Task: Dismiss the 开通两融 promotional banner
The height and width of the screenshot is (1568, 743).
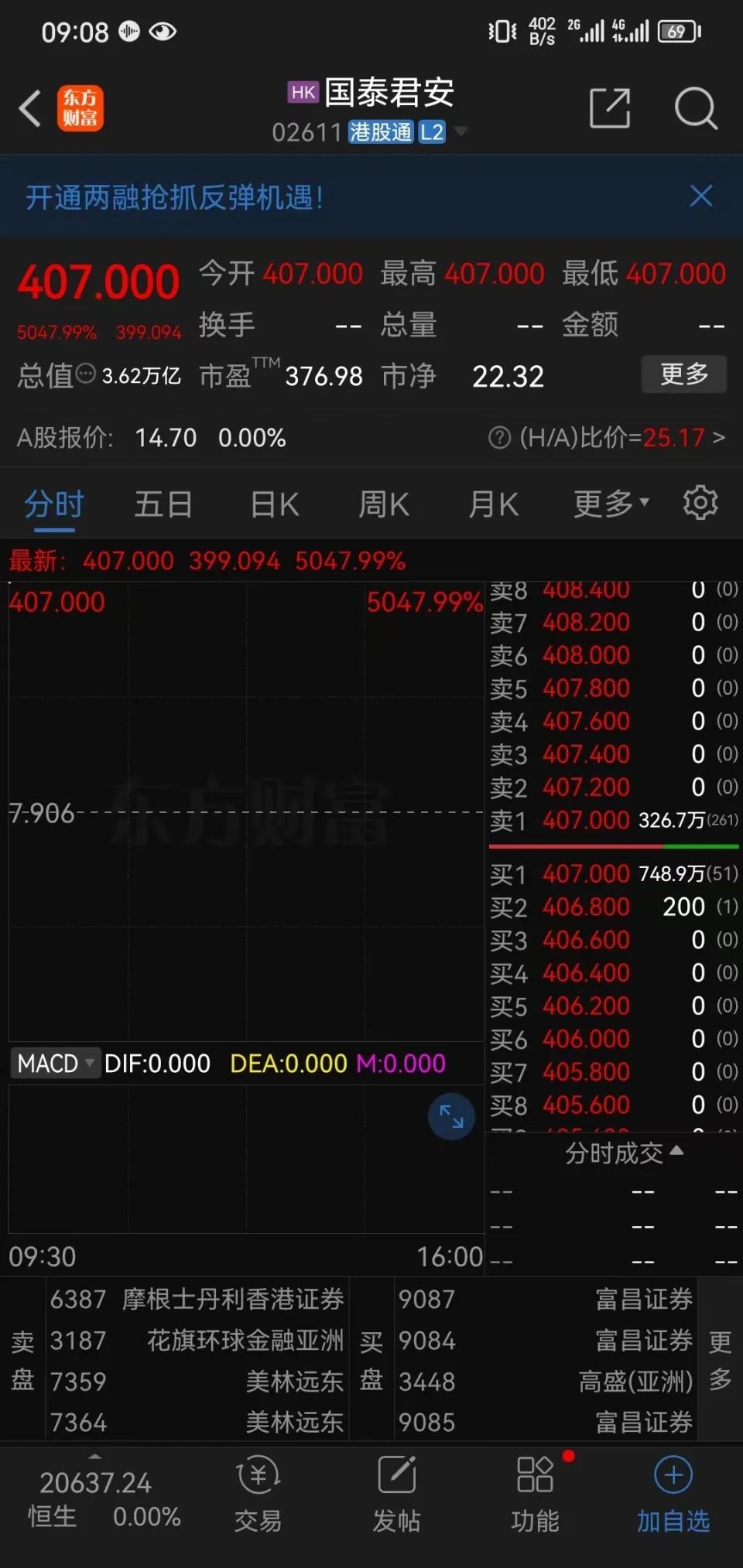Action: pos(700,196)
